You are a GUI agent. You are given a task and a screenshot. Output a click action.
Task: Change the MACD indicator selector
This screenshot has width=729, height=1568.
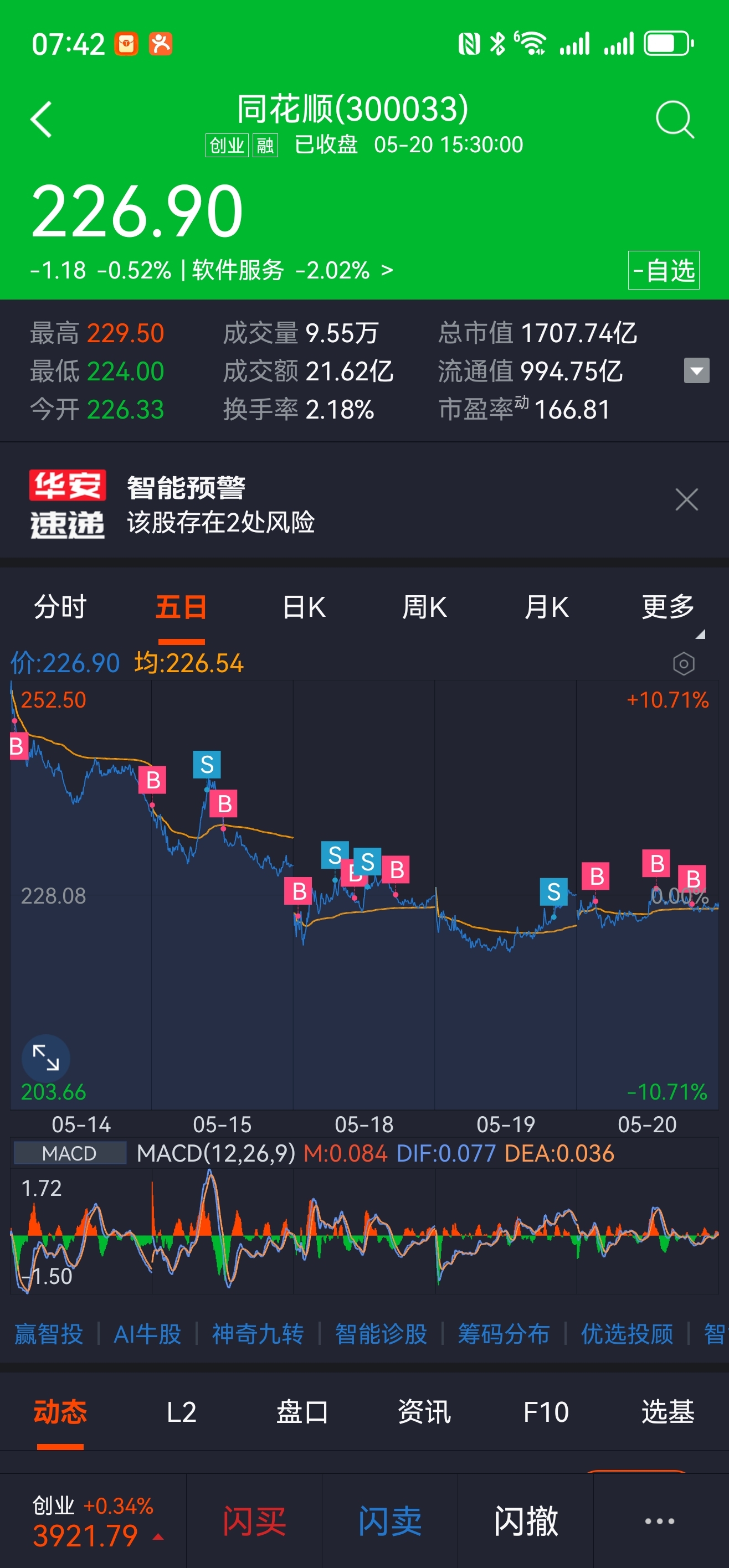(69, 1153)
